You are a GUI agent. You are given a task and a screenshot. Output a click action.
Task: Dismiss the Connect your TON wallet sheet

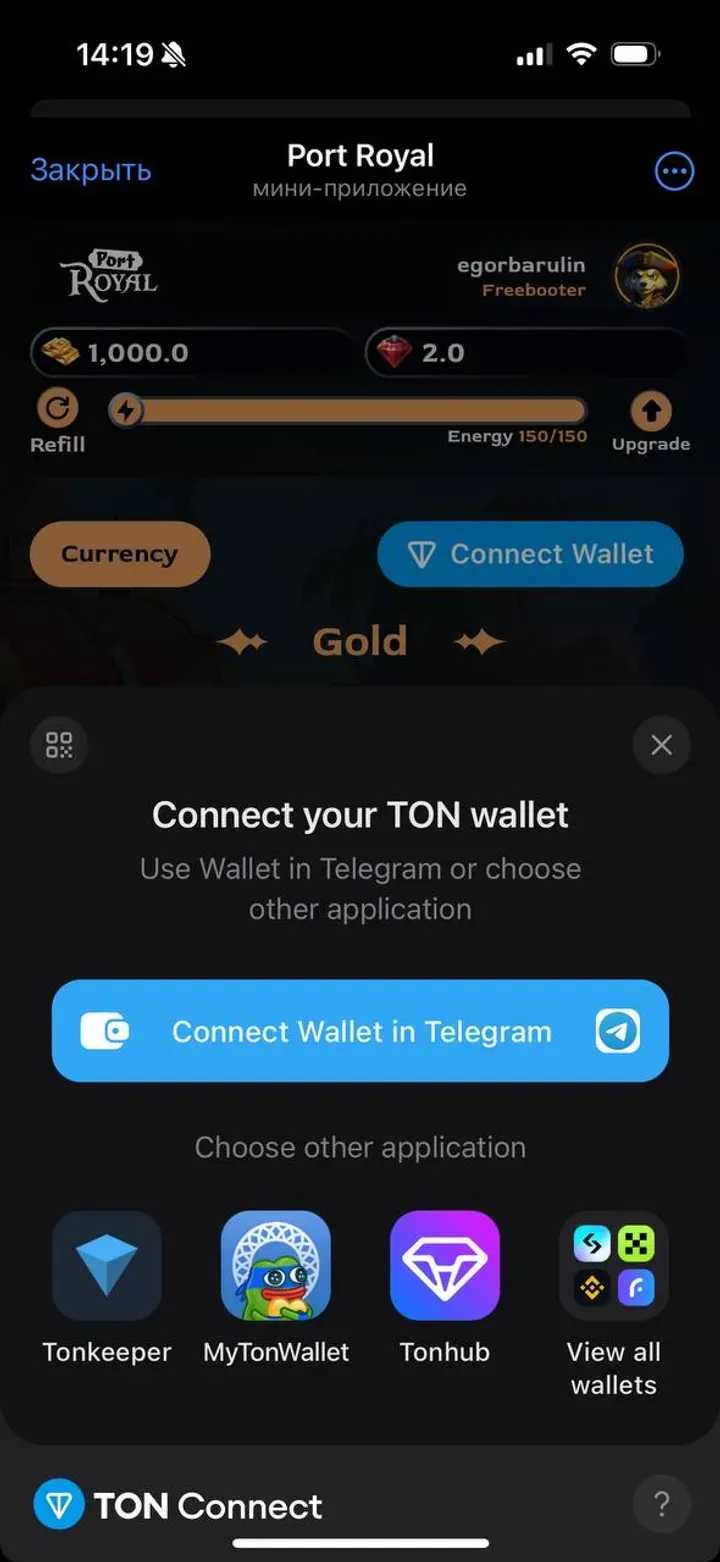point(661,745)
